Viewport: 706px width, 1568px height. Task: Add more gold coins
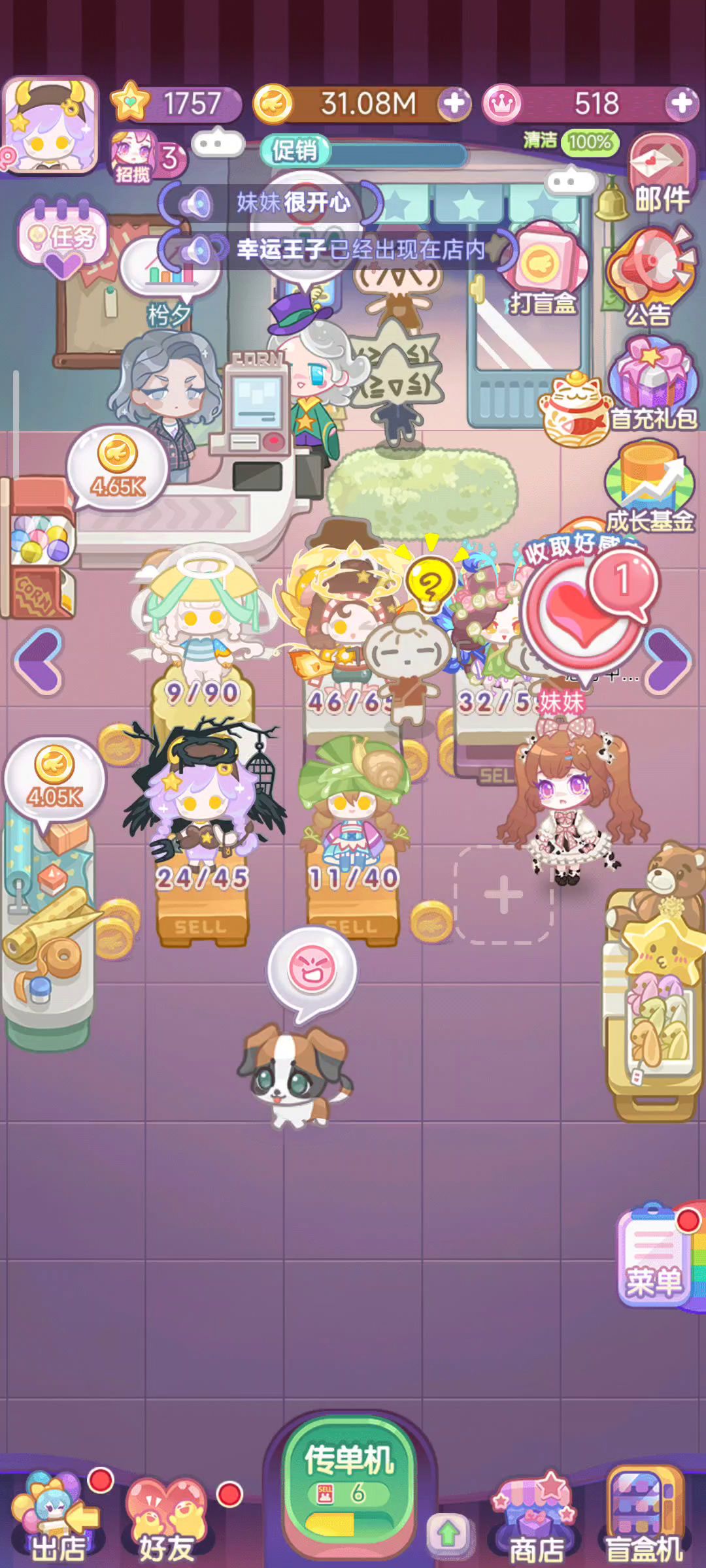click(454, 103)
